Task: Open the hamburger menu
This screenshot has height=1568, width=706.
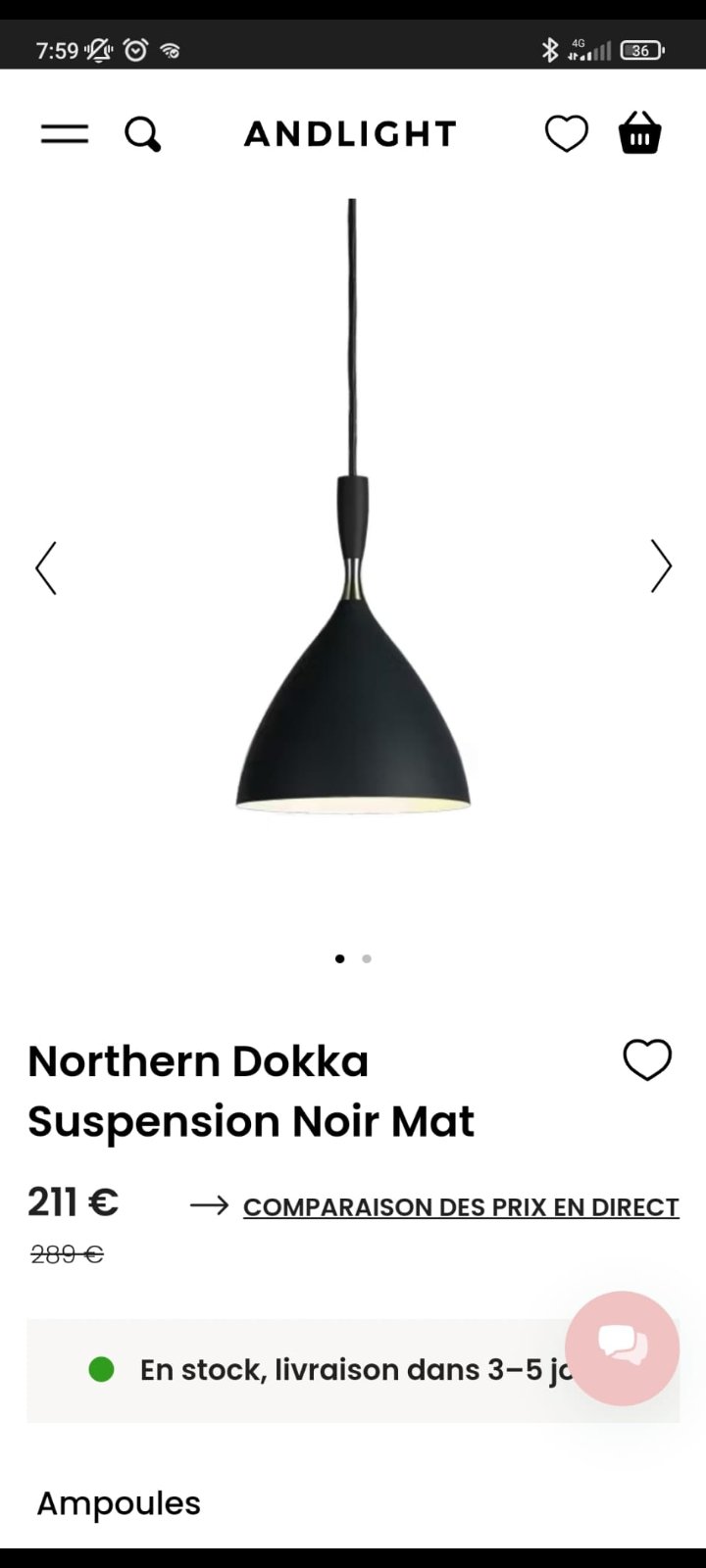Action: tap(65, 134)
